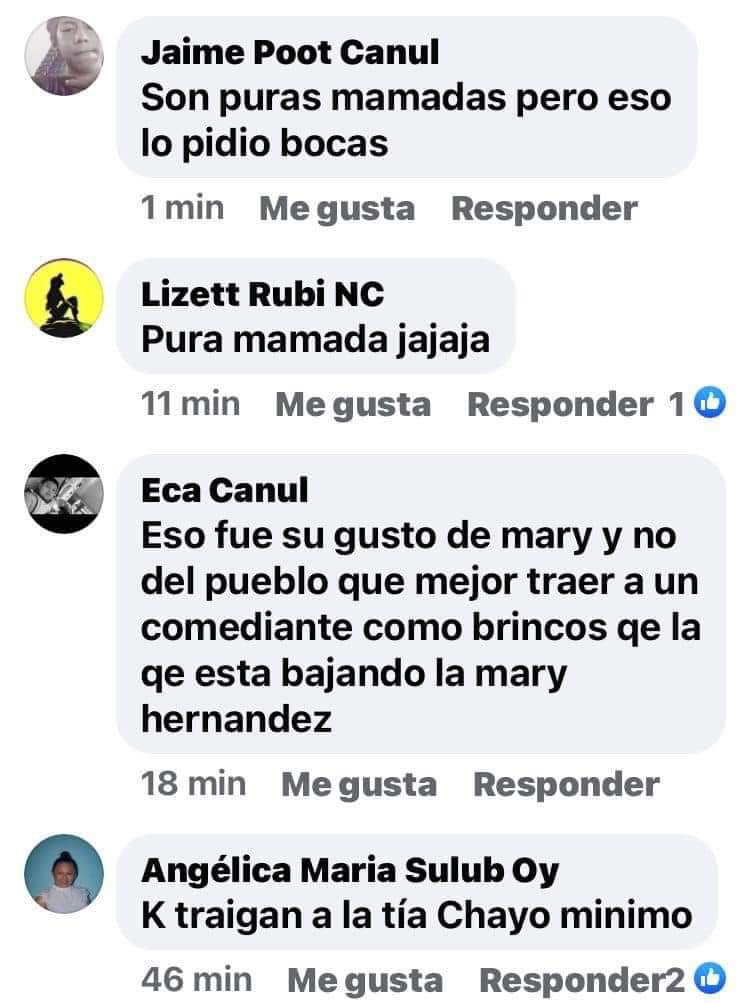This screenshot has height=1003, width=750.
Task: Like Jaime Poot Canul's comment
Action: point(336,208)
